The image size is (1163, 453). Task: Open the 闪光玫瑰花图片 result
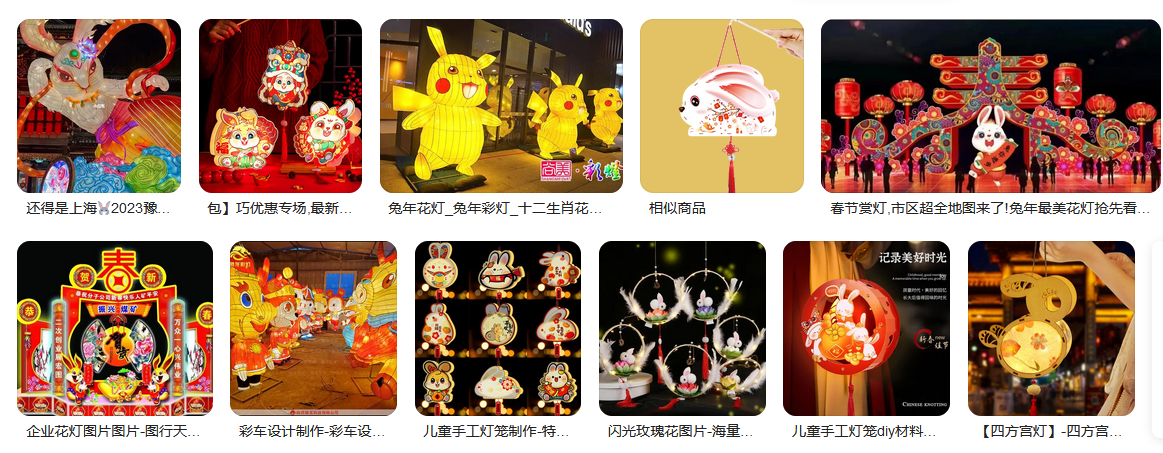682,328
